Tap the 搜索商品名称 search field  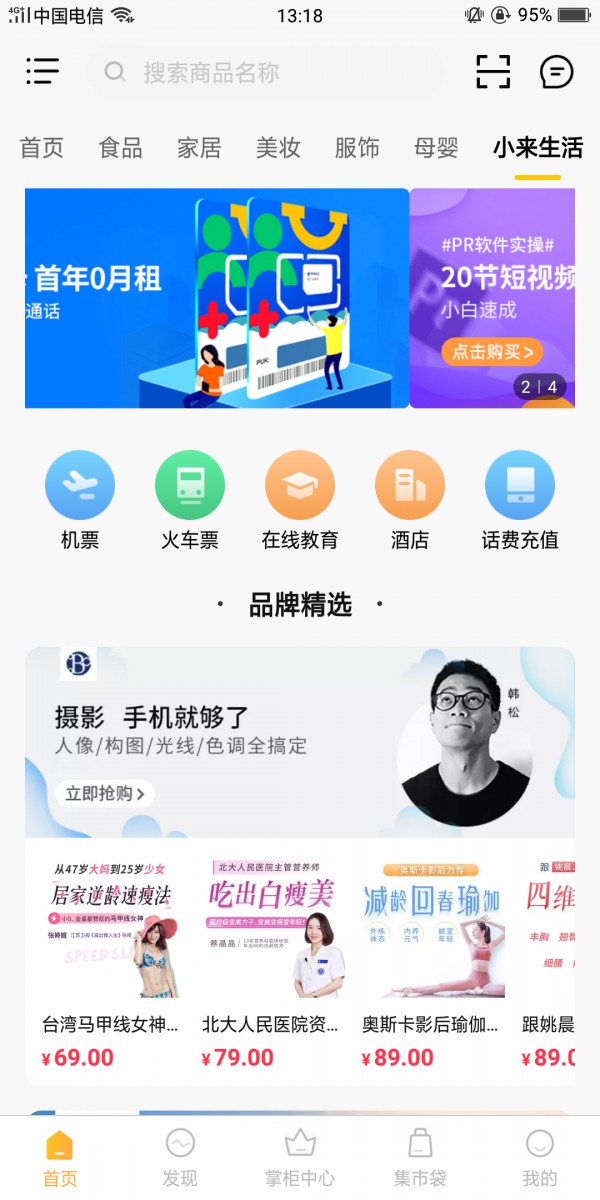tap(265, 72)
